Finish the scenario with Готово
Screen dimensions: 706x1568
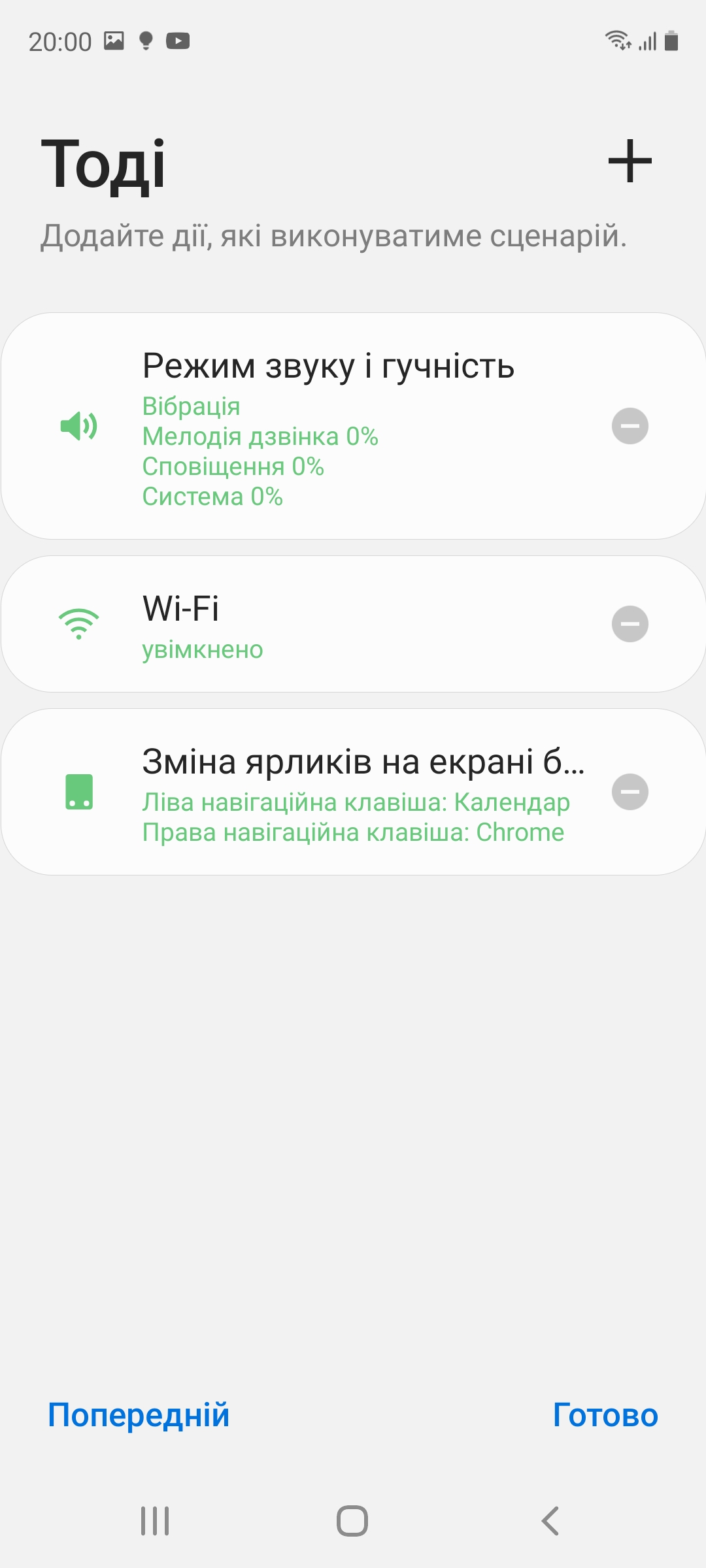[605, 1415]
